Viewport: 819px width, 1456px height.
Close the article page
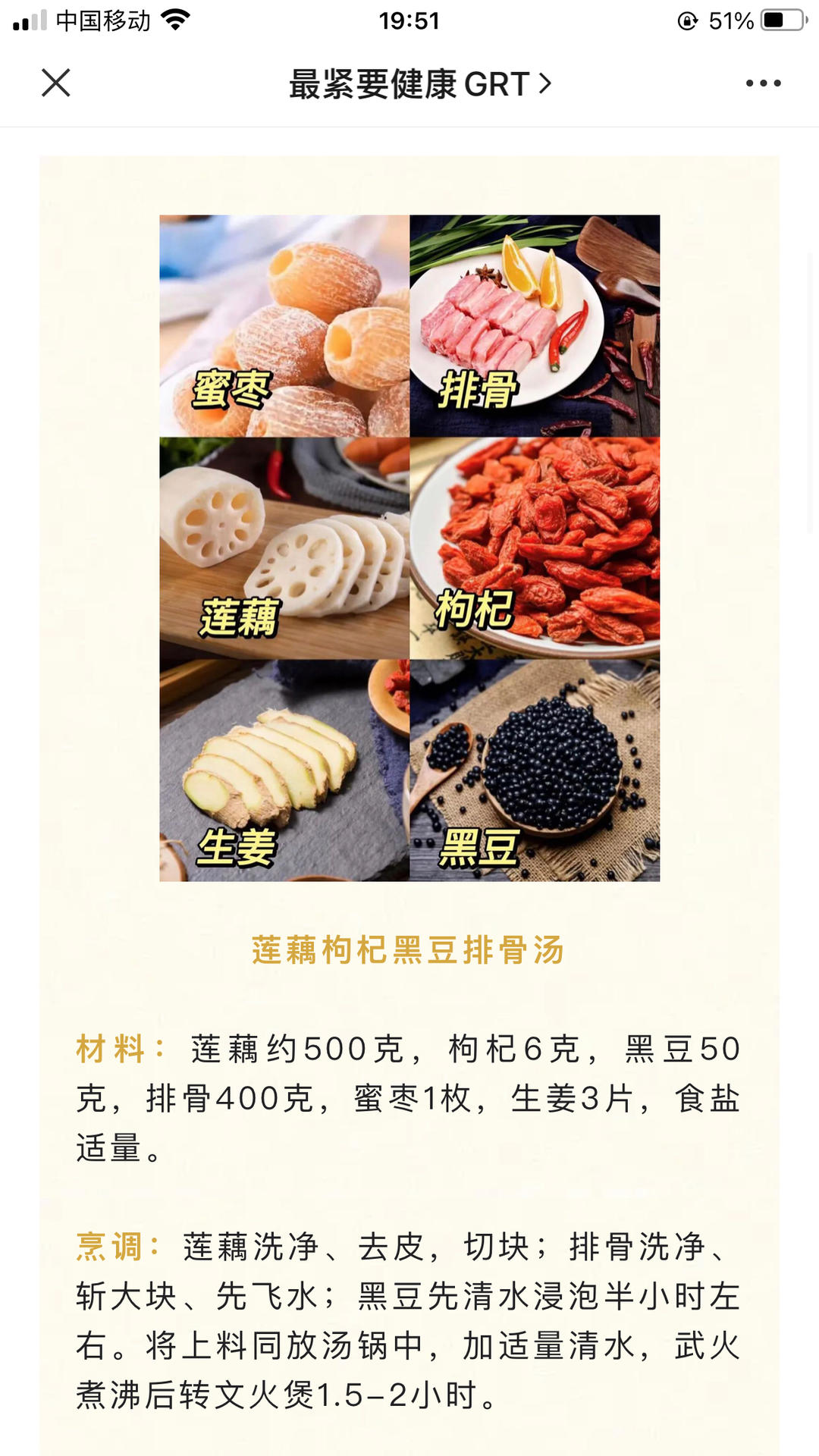55,83
